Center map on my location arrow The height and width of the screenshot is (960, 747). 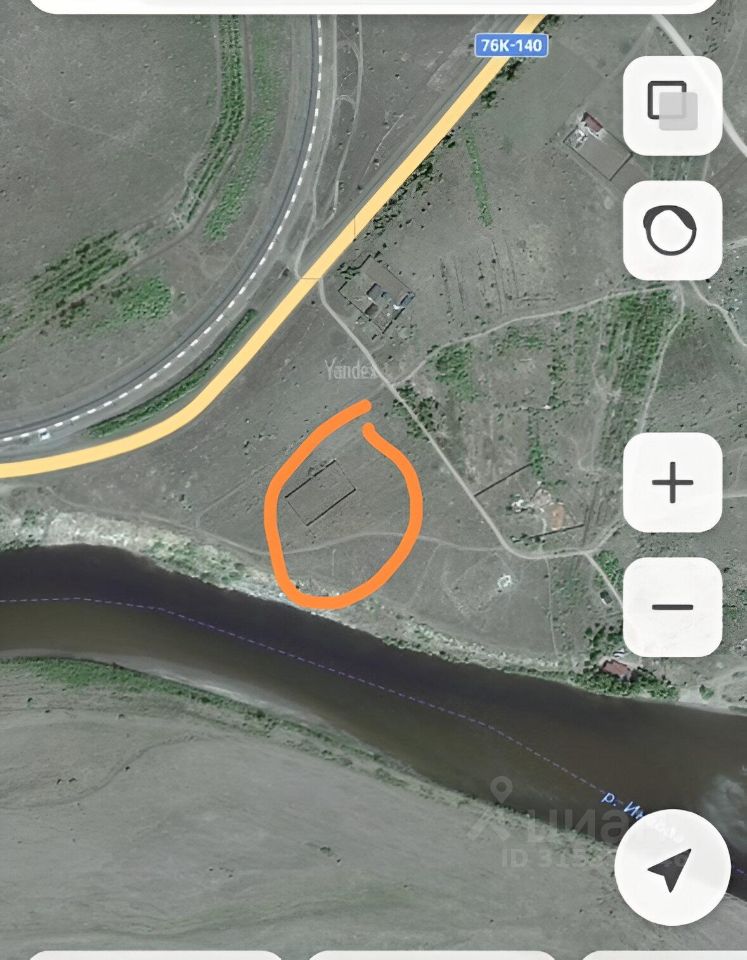[671, 867]
